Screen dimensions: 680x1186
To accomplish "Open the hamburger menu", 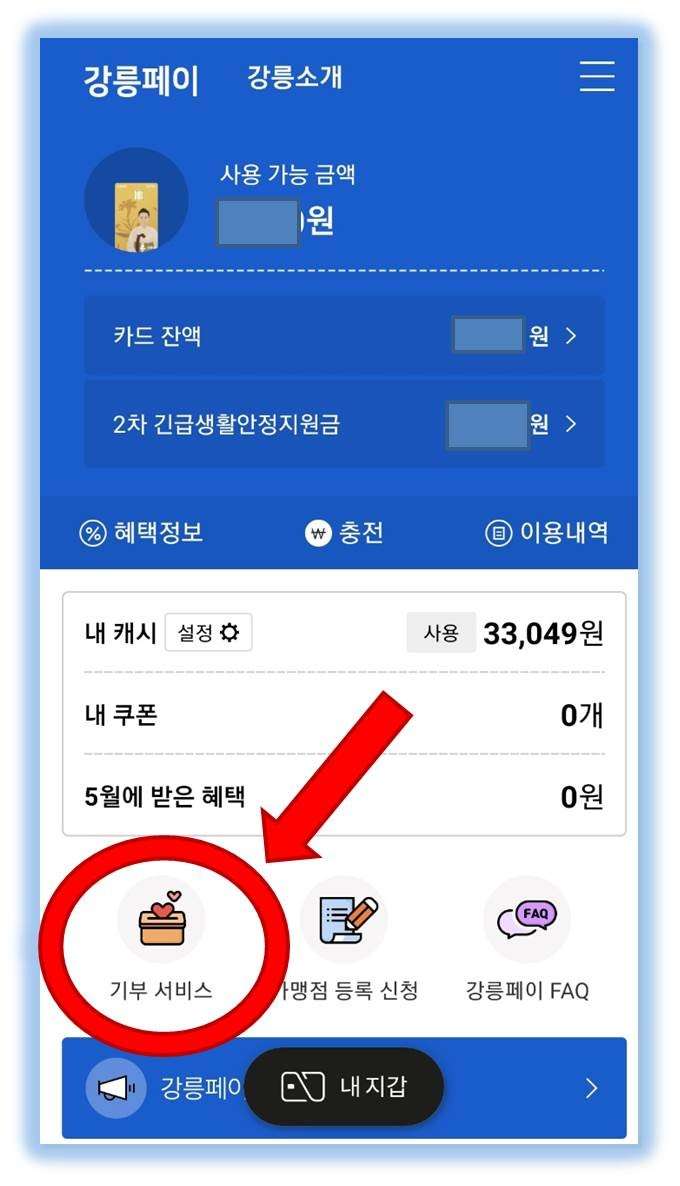I will pos(597,77).
